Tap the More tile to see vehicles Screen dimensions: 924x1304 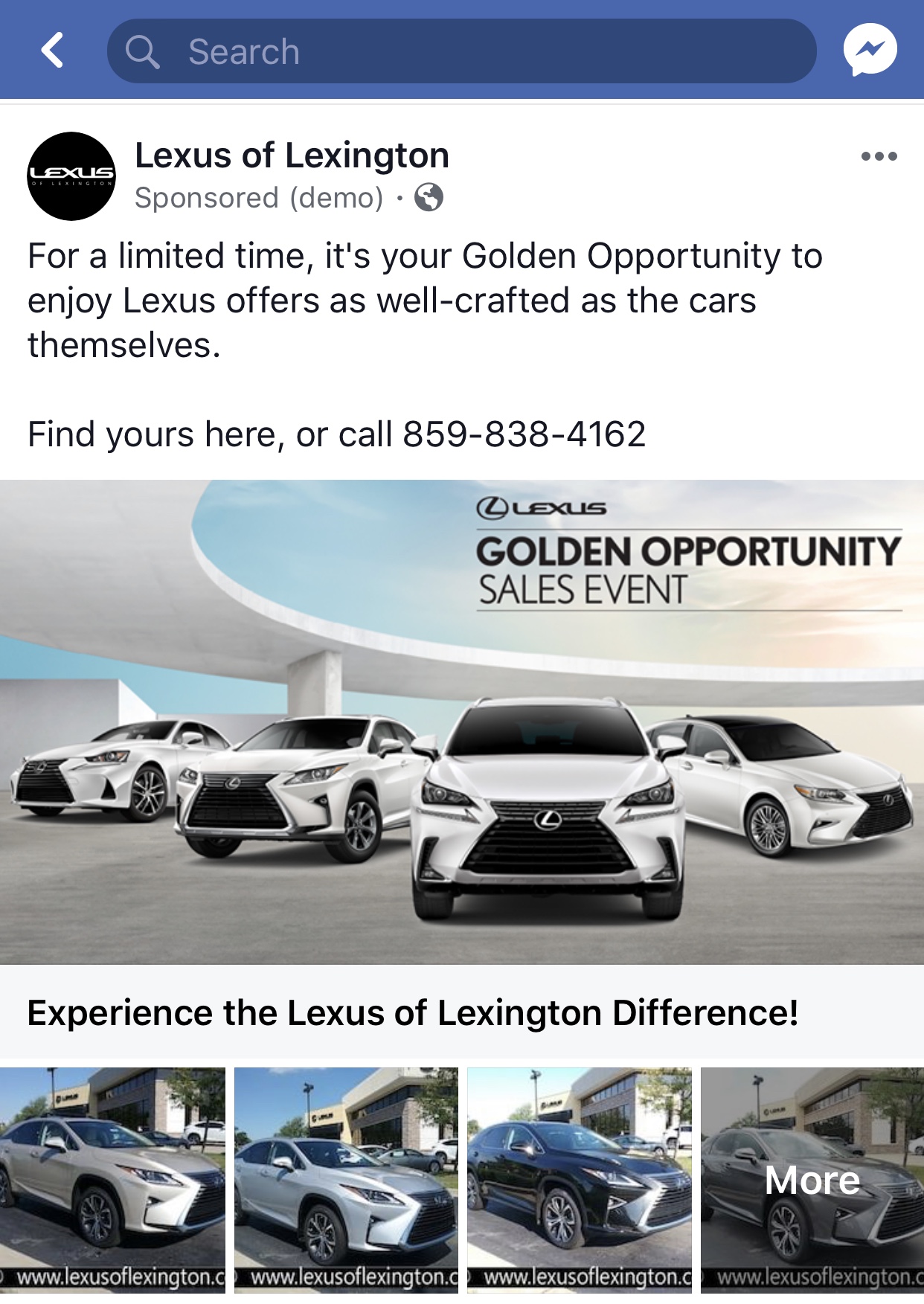pos(812,1180)
